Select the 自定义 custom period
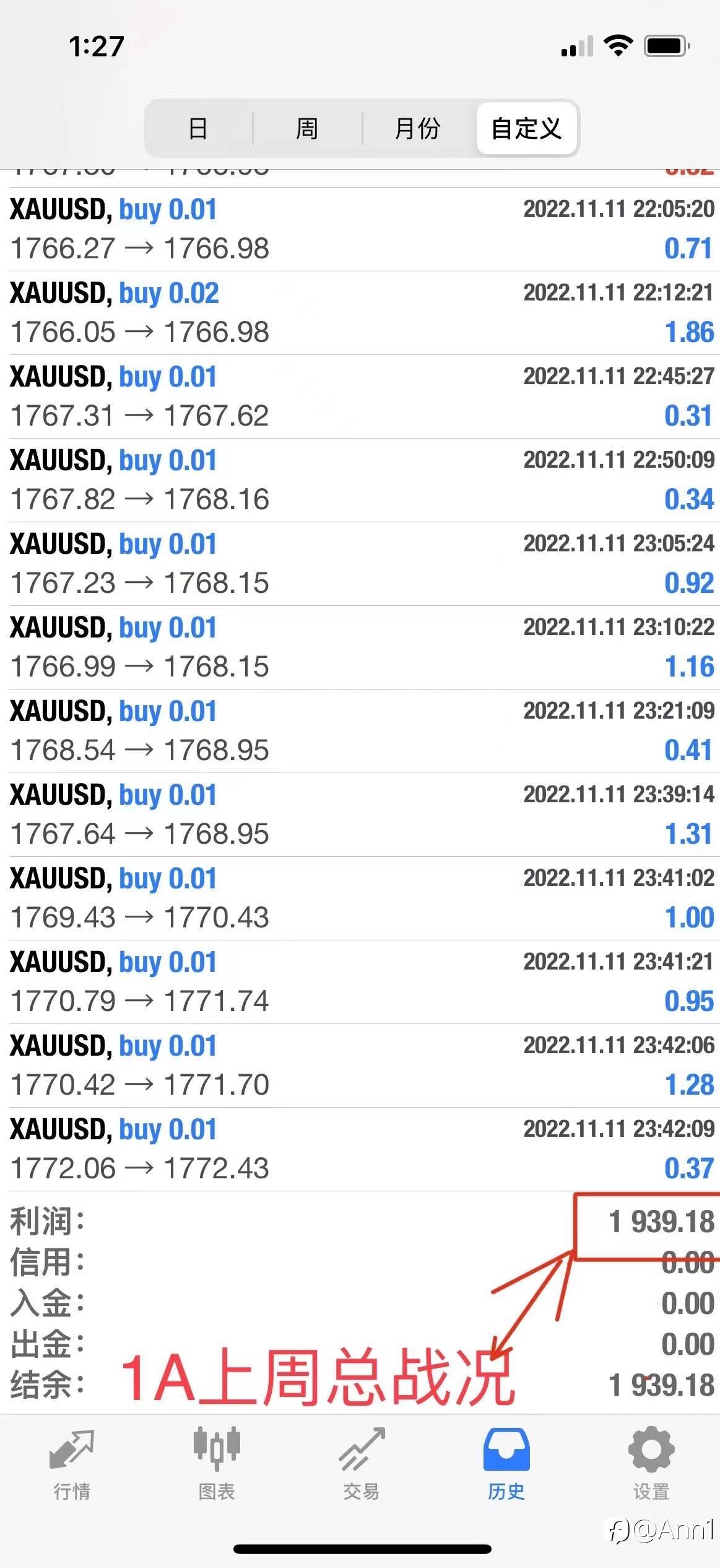The width and height of the screenshot is (720, 1568). [x=526, y=128]
